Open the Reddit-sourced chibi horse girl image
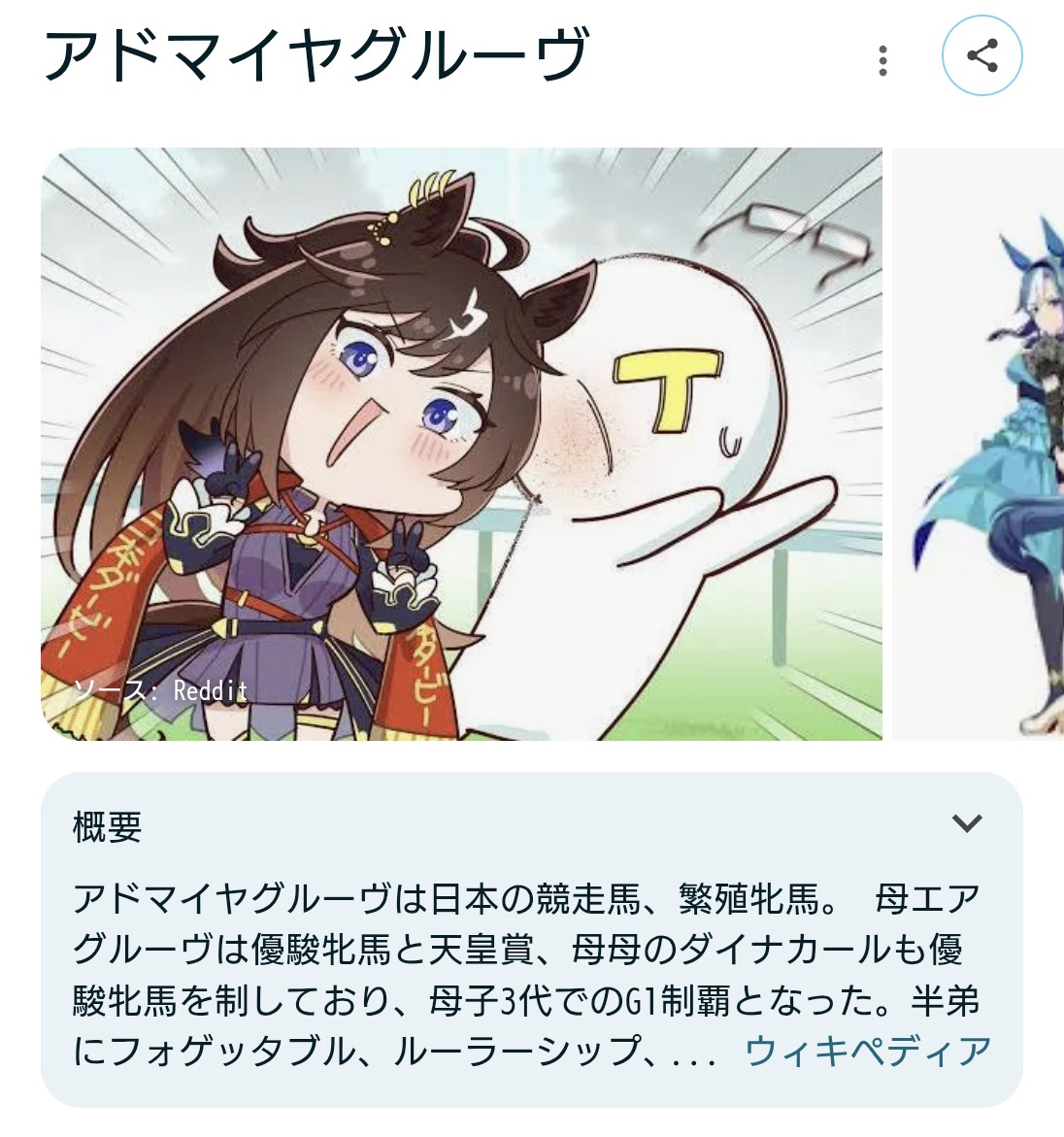This screenshot has width=1064, height=1137. [x=461, y=444]
